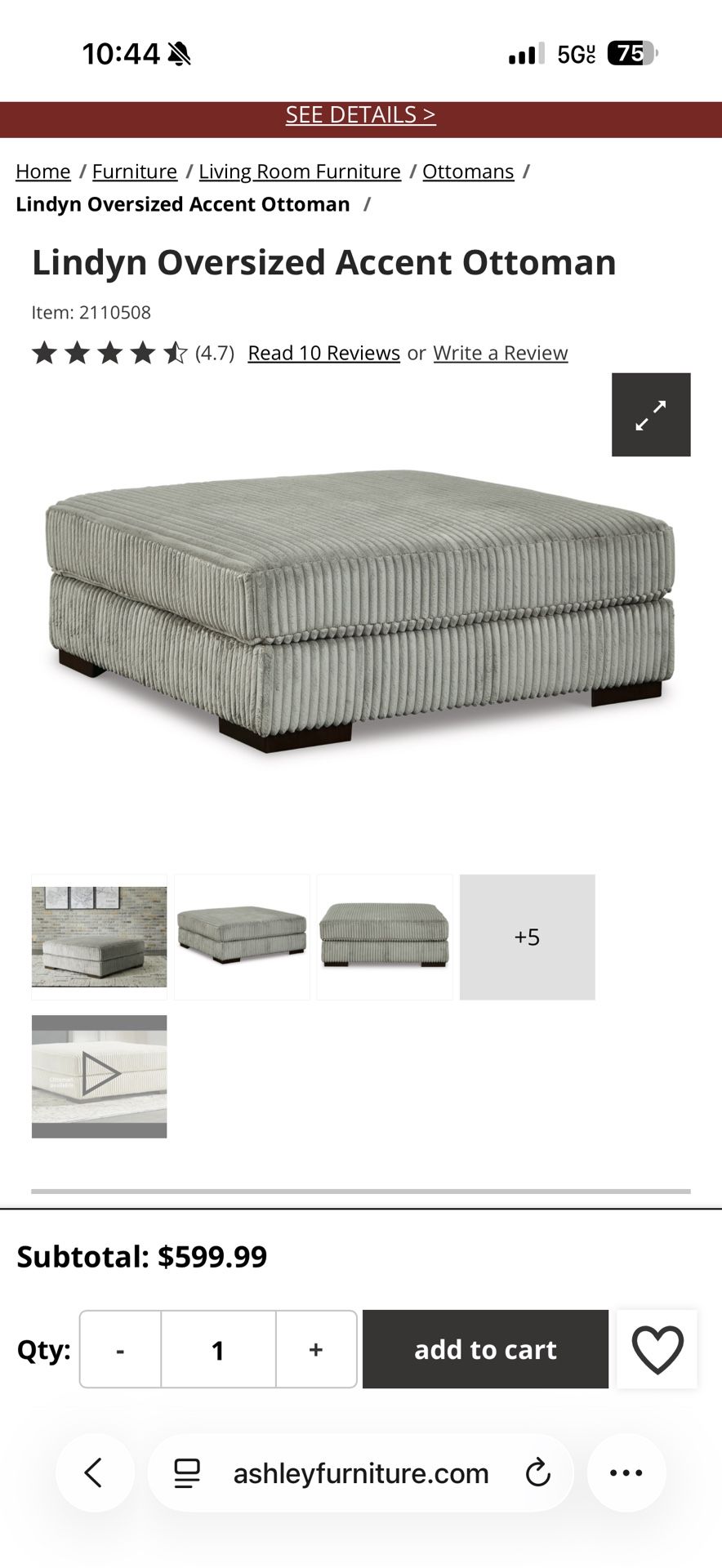Tap the quantity field showing 1
The image size is (722, 1568).
(218, 1350)
